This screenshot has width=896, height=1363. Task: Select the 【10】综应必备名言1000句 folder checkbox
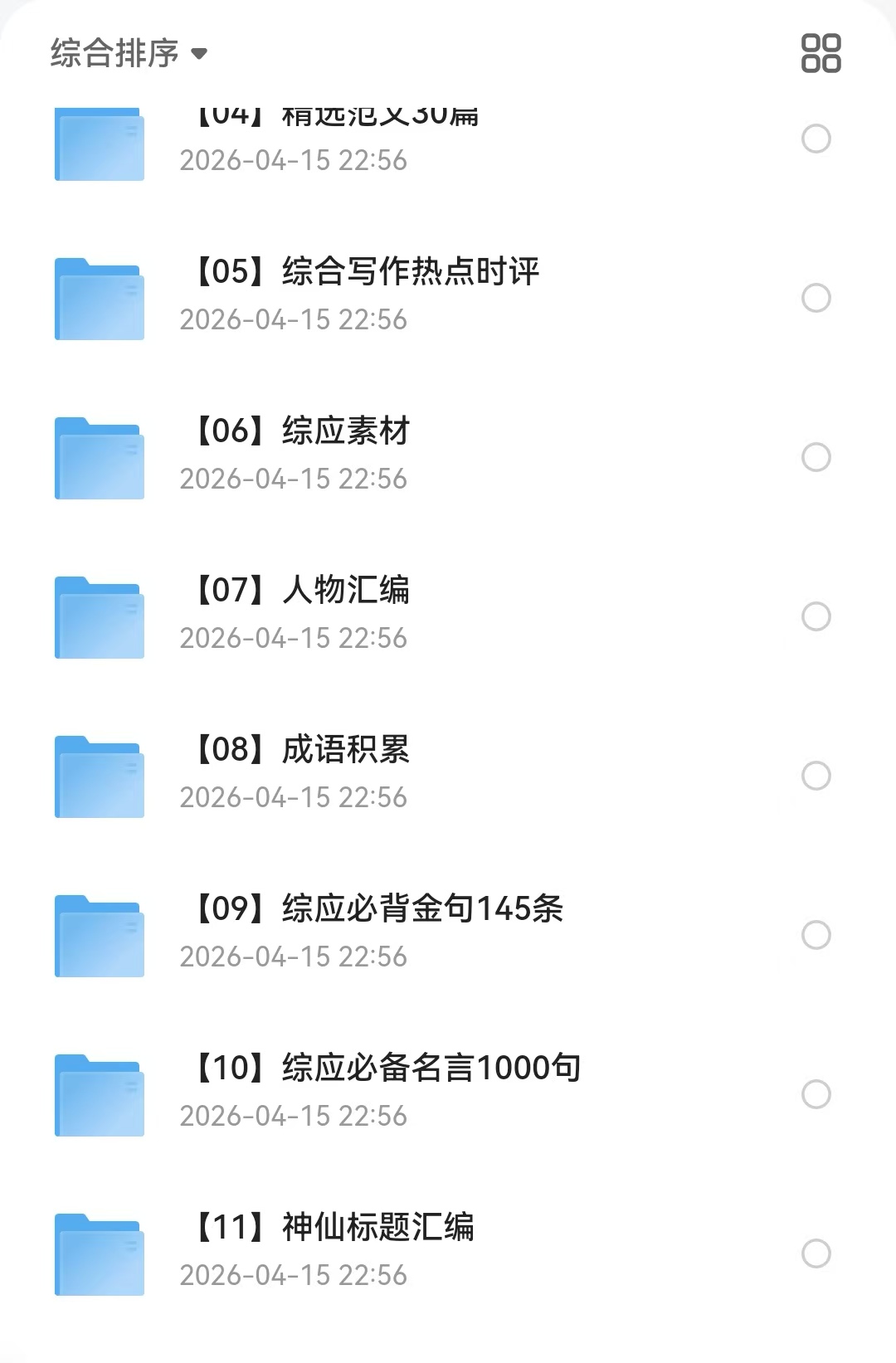(816, 1094)
